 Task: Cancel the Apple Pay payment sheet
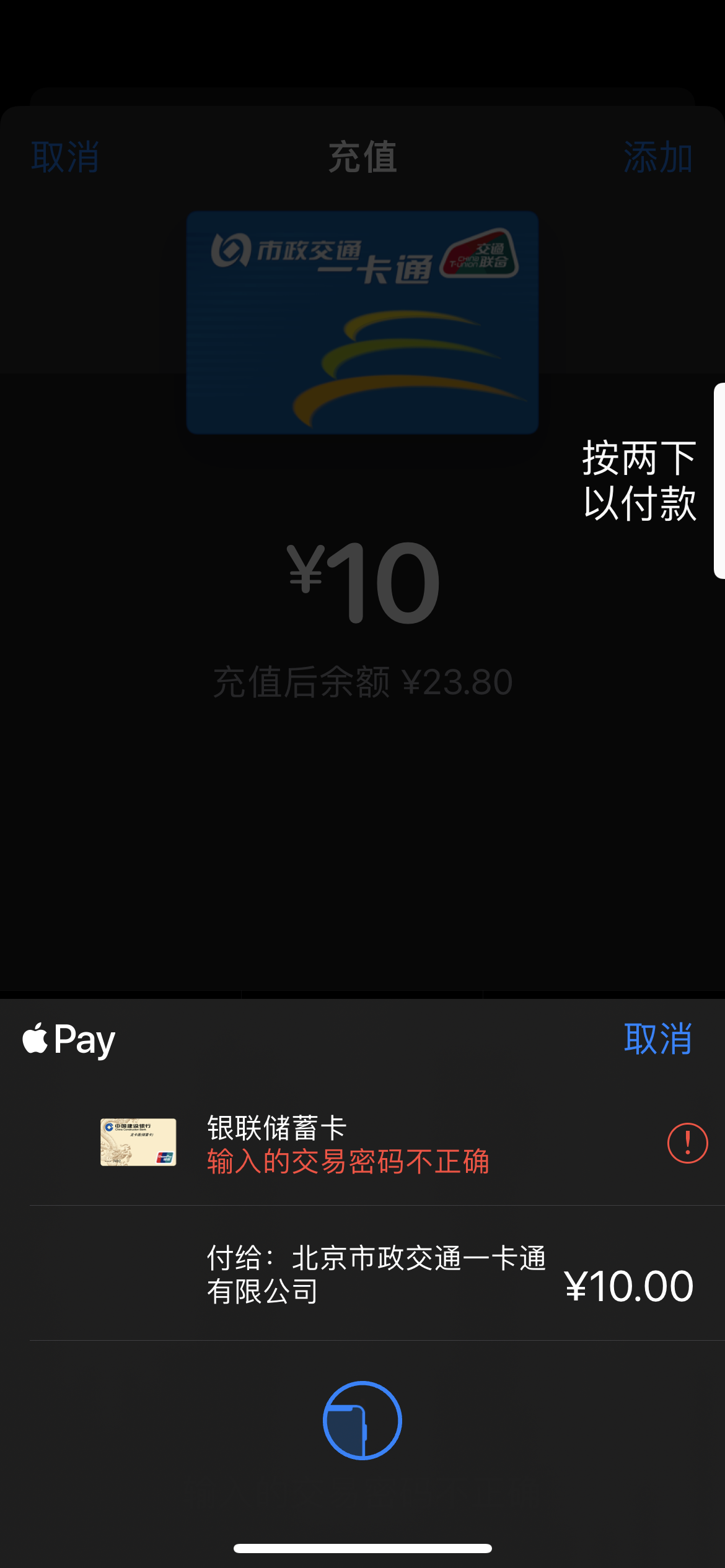point(657,1040)
